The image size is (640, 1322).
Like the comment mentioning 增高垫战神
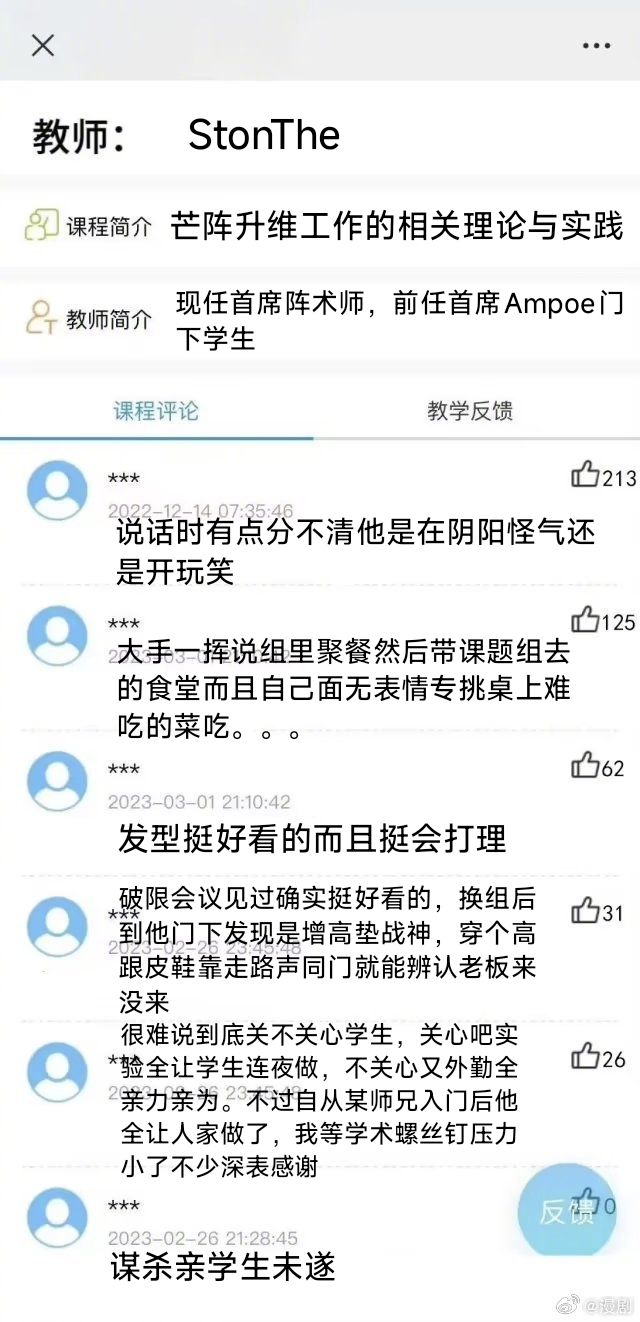(585, 912)
